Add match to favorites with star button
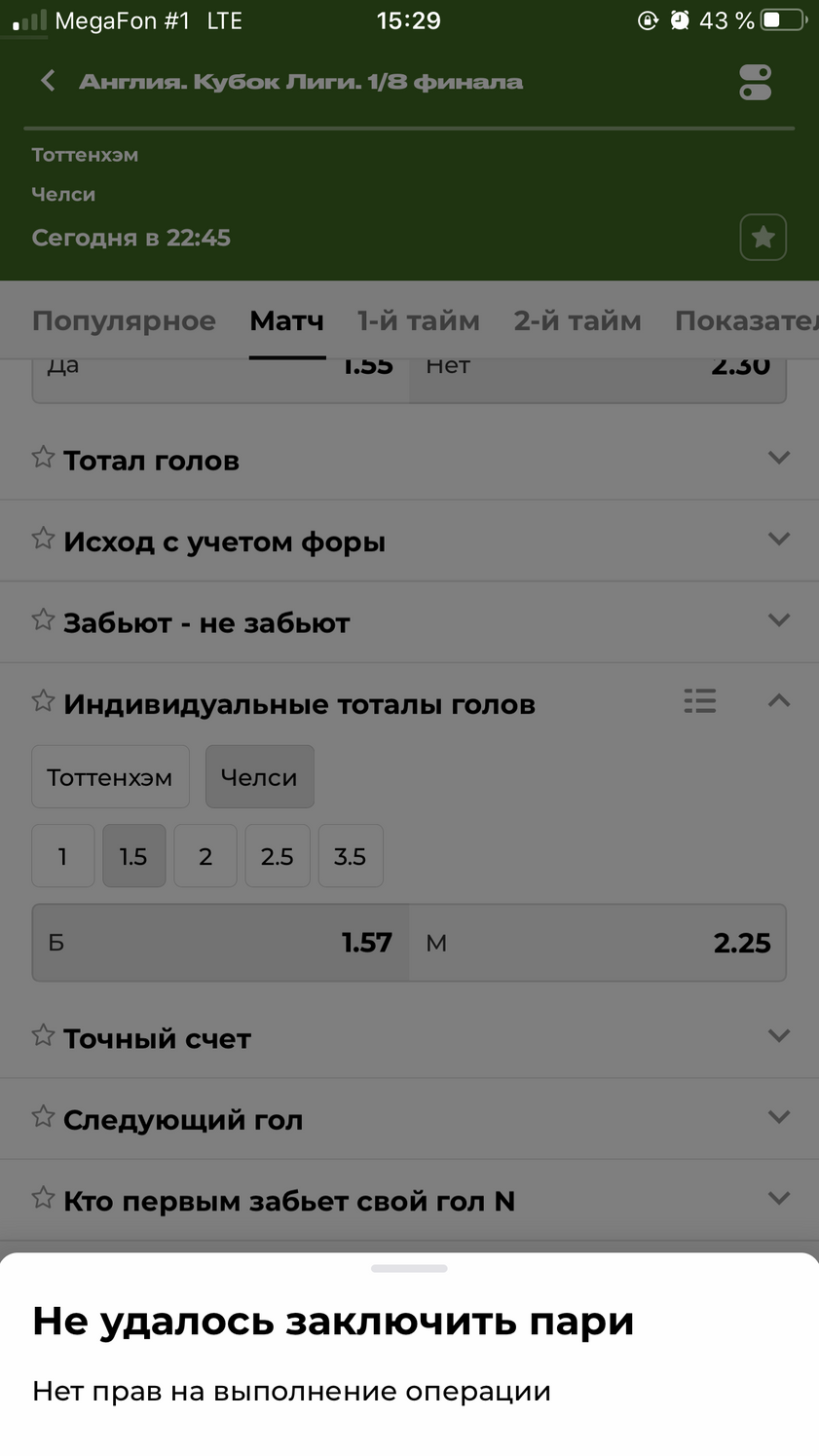The height and width of the screenshot is (1456, 819). 763,237
